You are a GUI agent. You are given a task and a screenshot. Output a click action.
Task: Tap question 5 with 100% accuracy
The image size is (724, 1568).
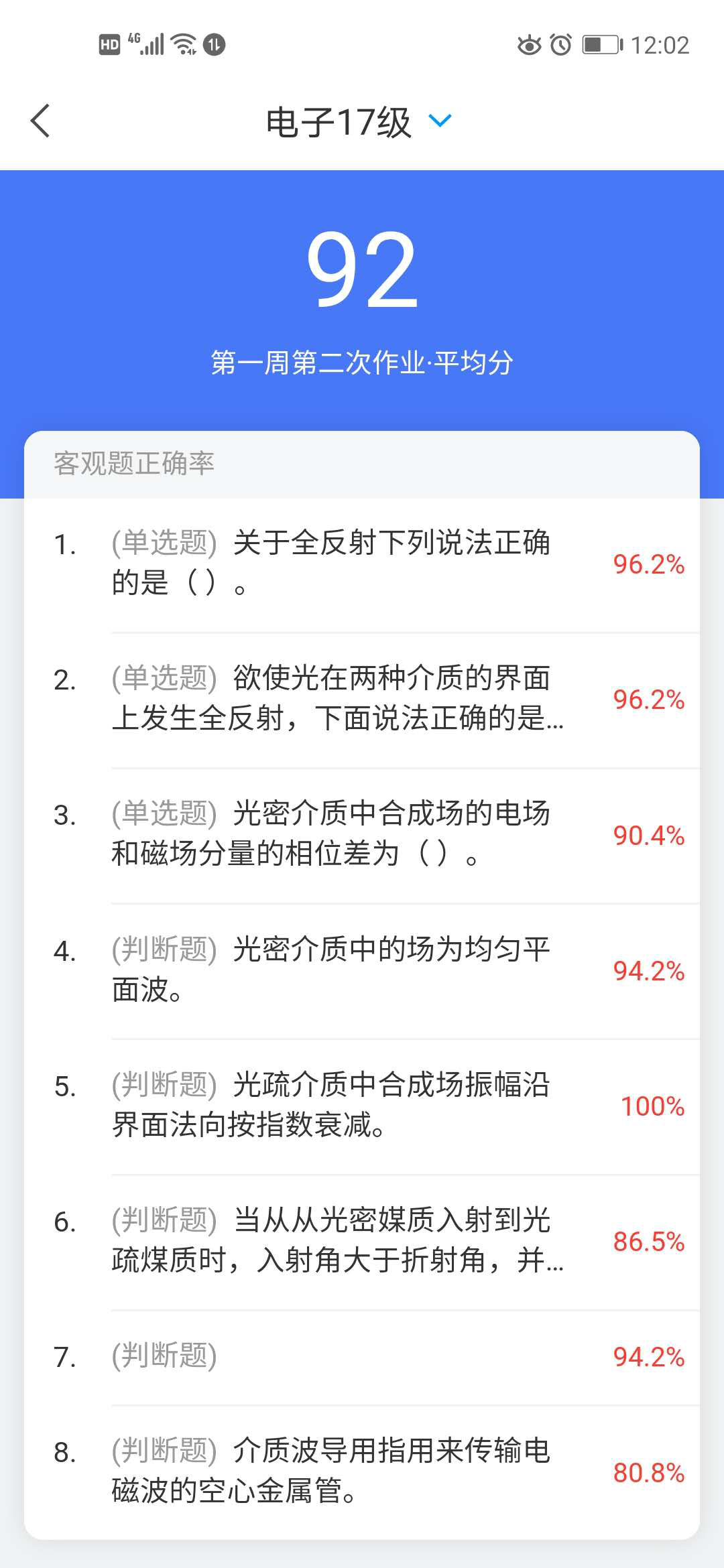(x=362, y=1105)
